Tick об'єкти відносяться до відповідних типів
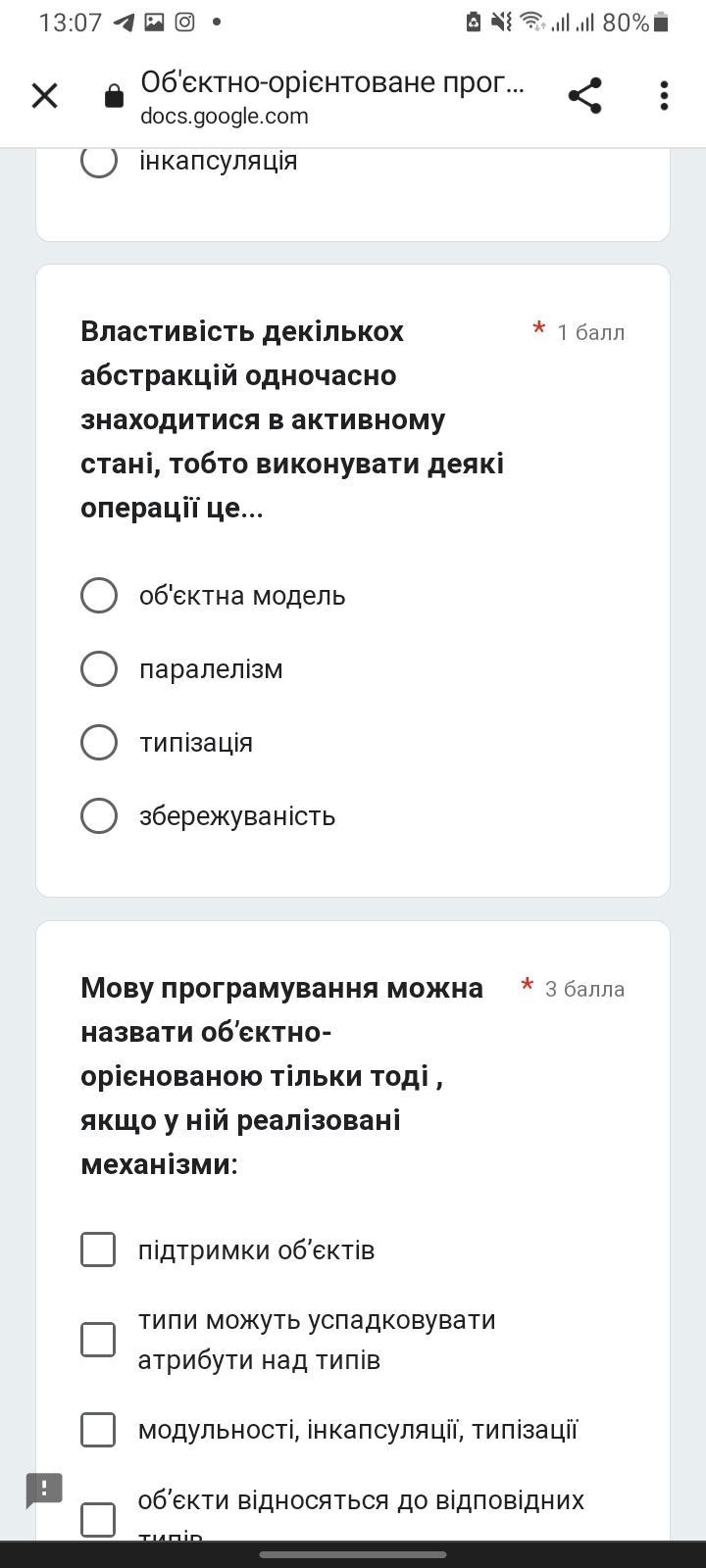This screenshot has height=1568, width=706. [x=98, y=1520]
